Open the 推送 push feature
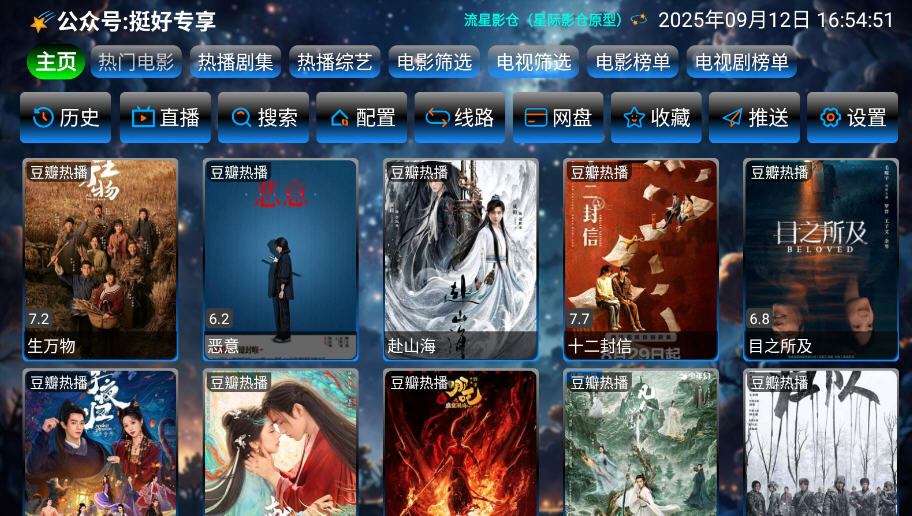Screen dimensions: 912x516 tap(755, 118)
